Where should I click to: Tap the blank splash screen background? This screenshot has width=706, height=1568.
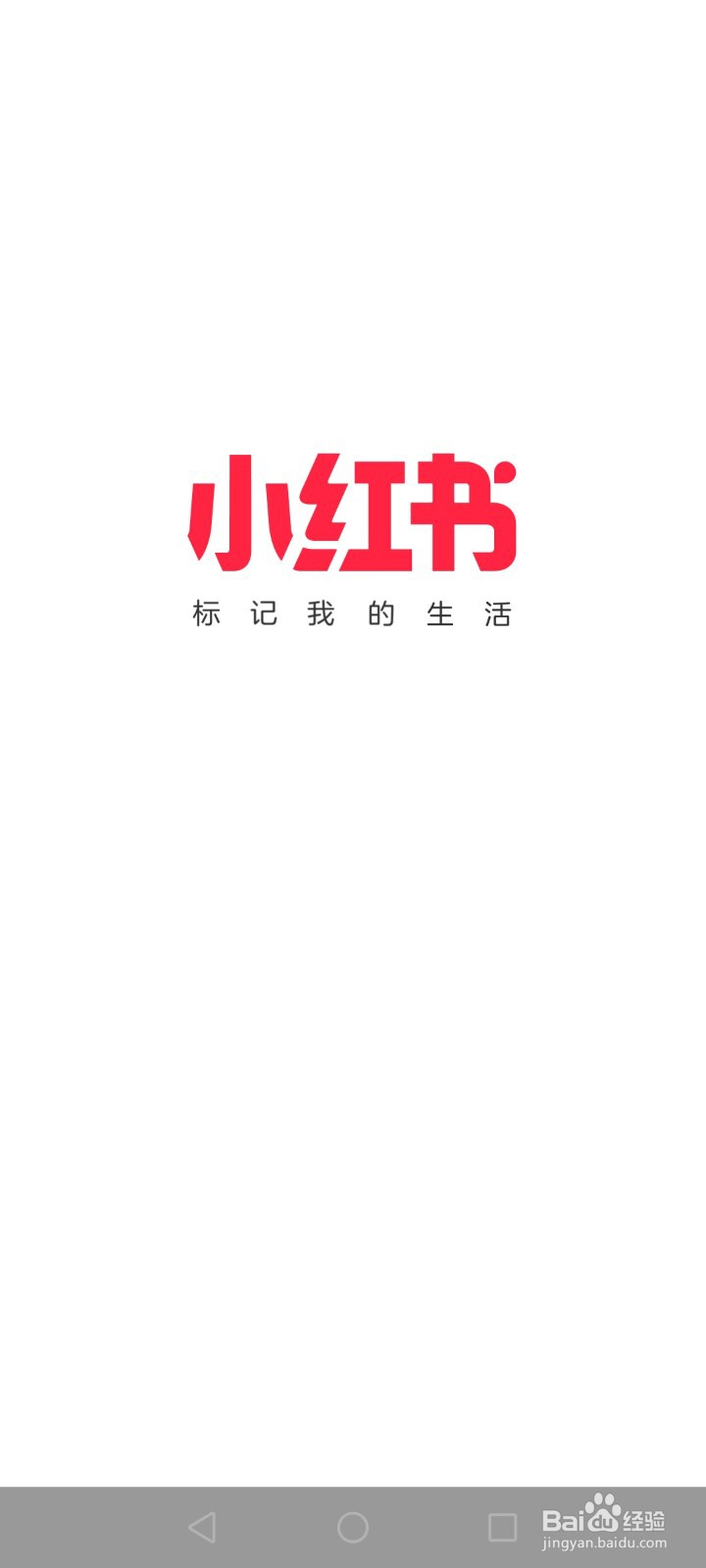point(353,980)
